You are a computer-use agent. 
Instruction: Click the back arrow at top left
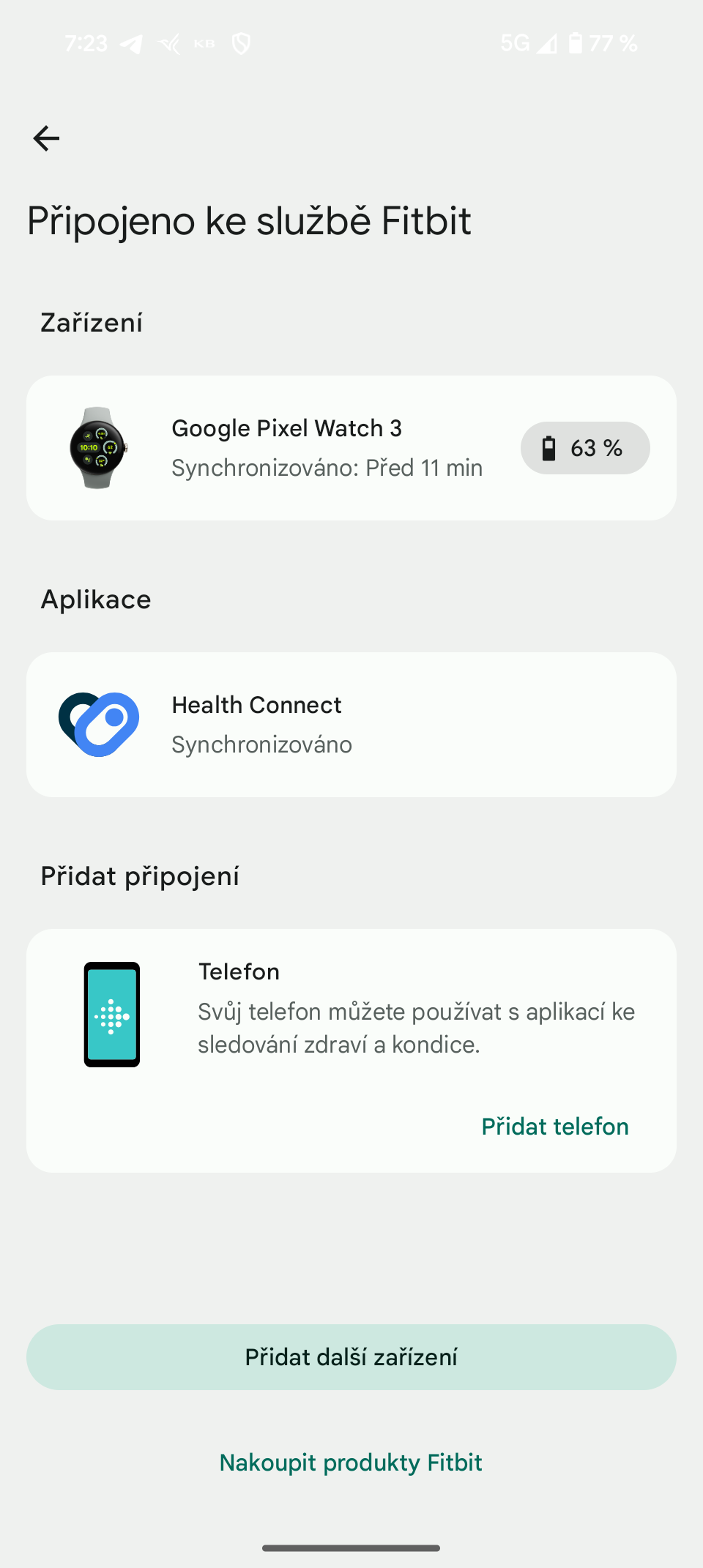click(46, 138)
